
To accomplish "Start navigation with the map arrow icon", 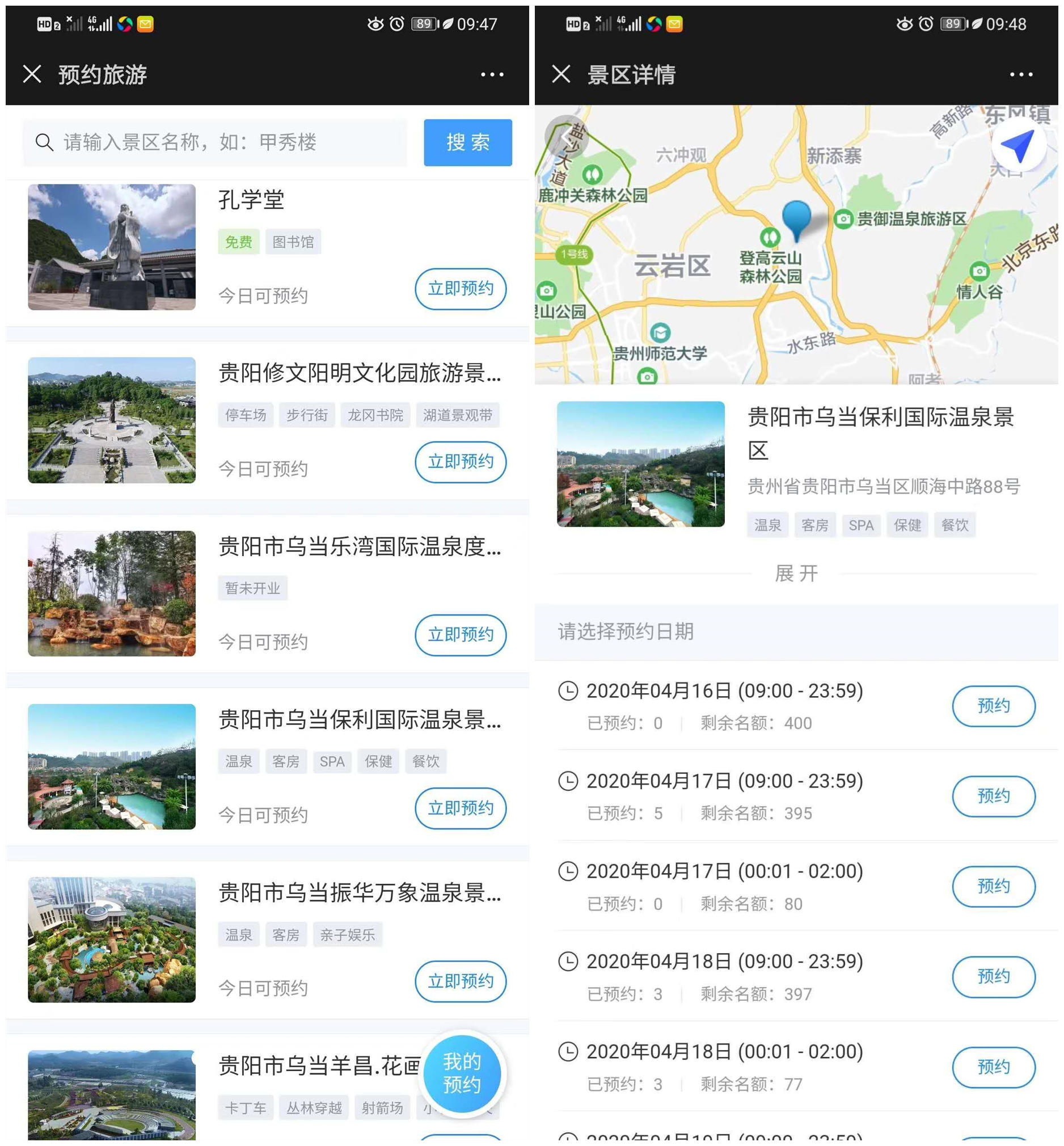I will pyautogui.click(x=1017, y=146).
